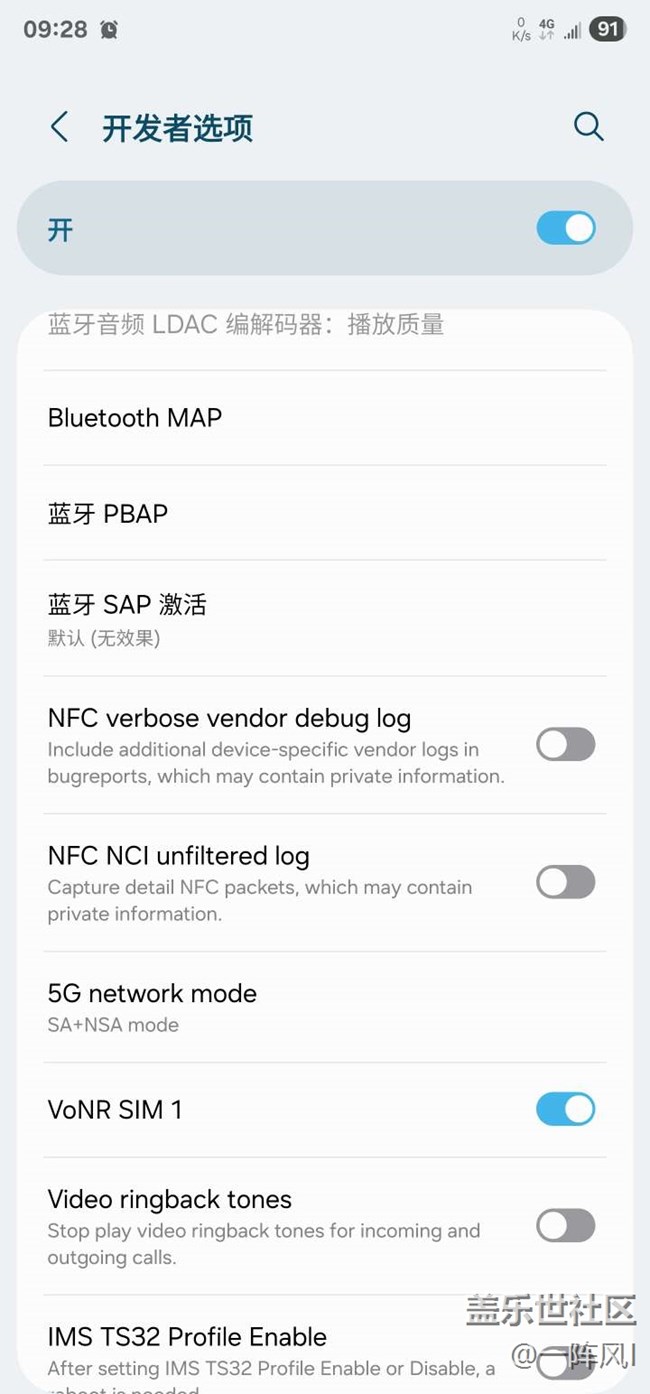Viewport: 650px width, 1394px height.
Task: Open Bluetooth MAP setting
Action: pos(135,418)
